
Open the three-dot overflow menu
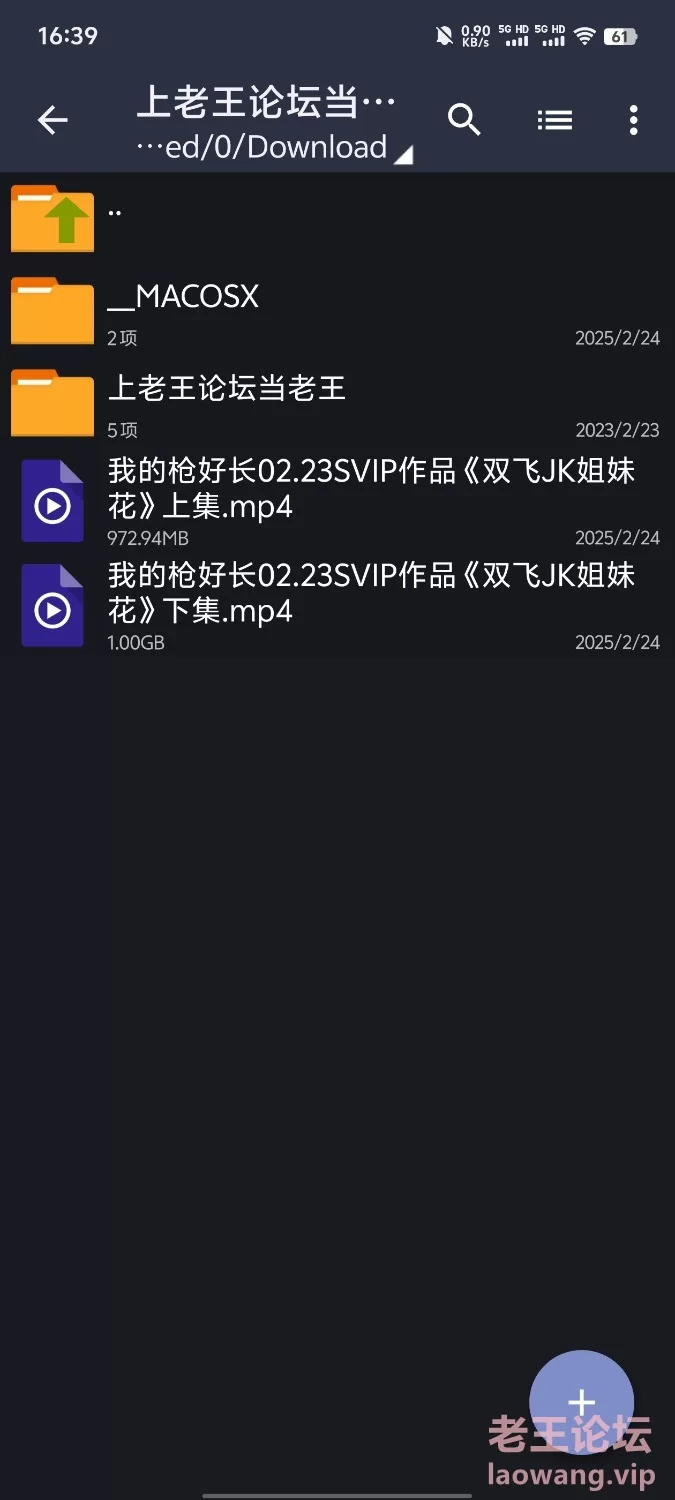[x=633, y=120]
